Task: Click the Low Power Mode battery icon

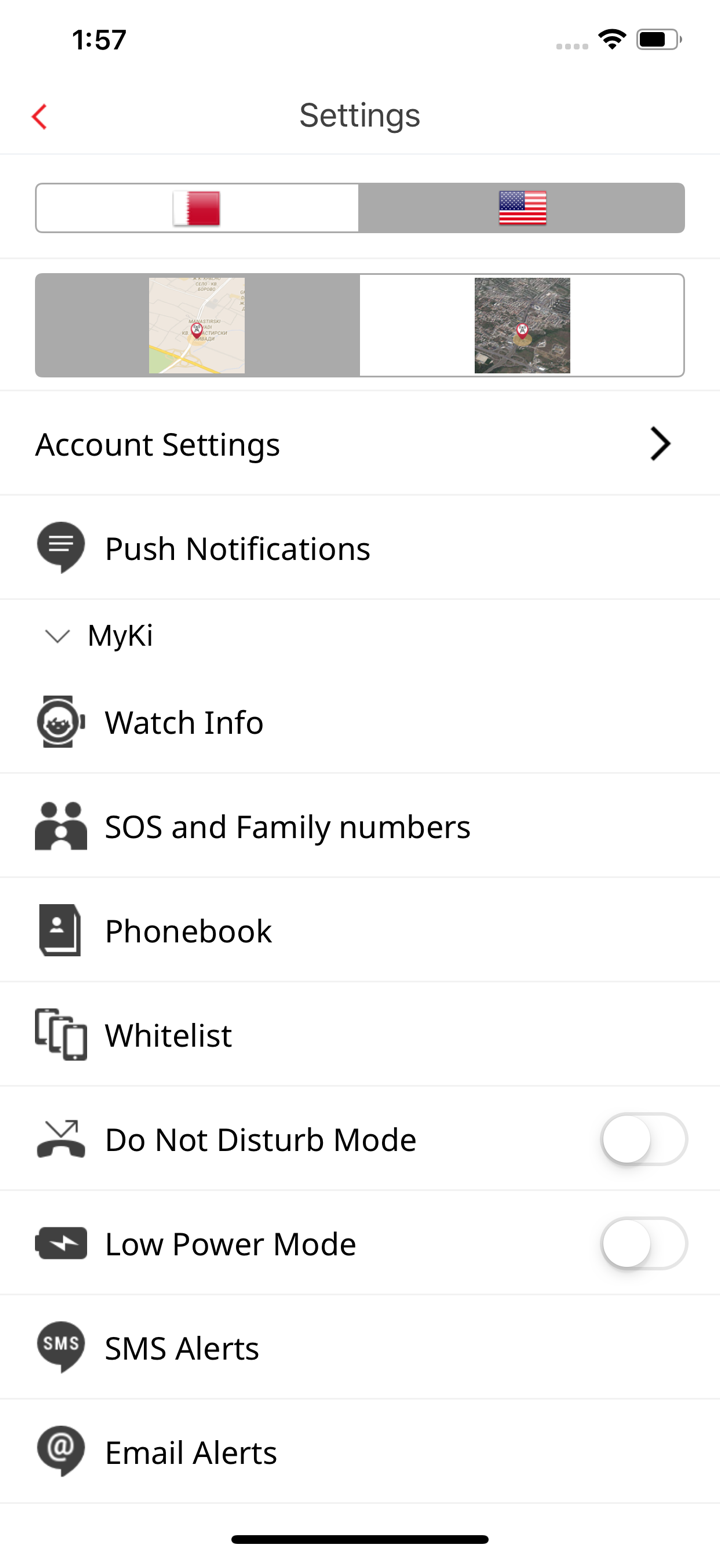Action: 60,1242
